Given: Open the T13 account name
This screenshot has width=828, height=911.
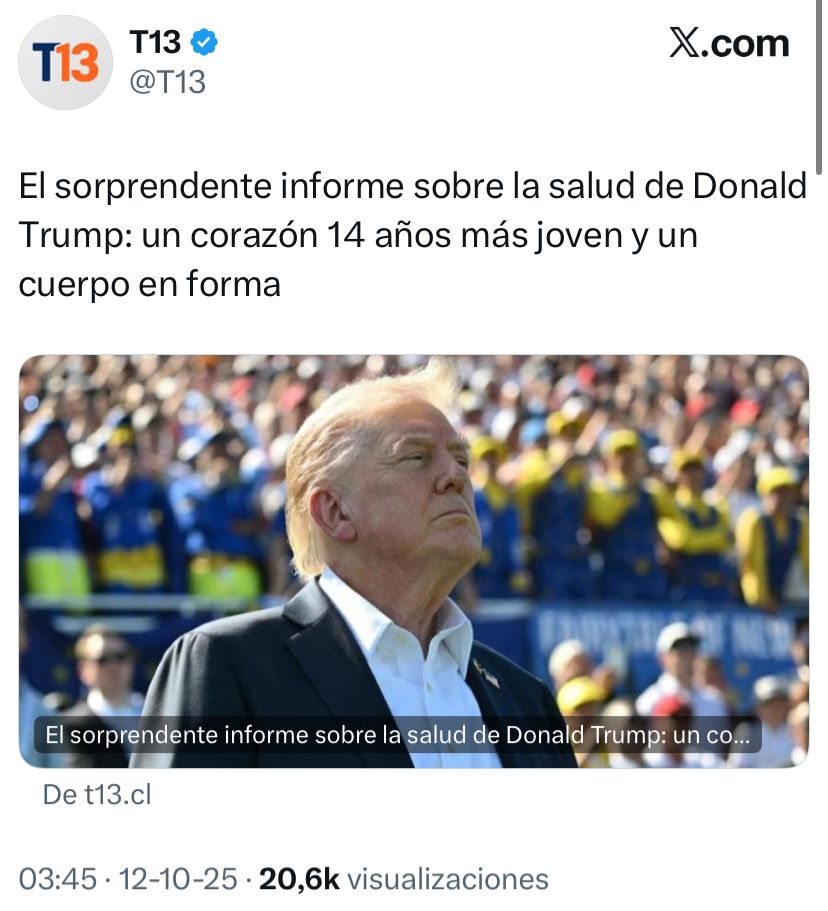Looking at the screenshot, I should 156,42.
